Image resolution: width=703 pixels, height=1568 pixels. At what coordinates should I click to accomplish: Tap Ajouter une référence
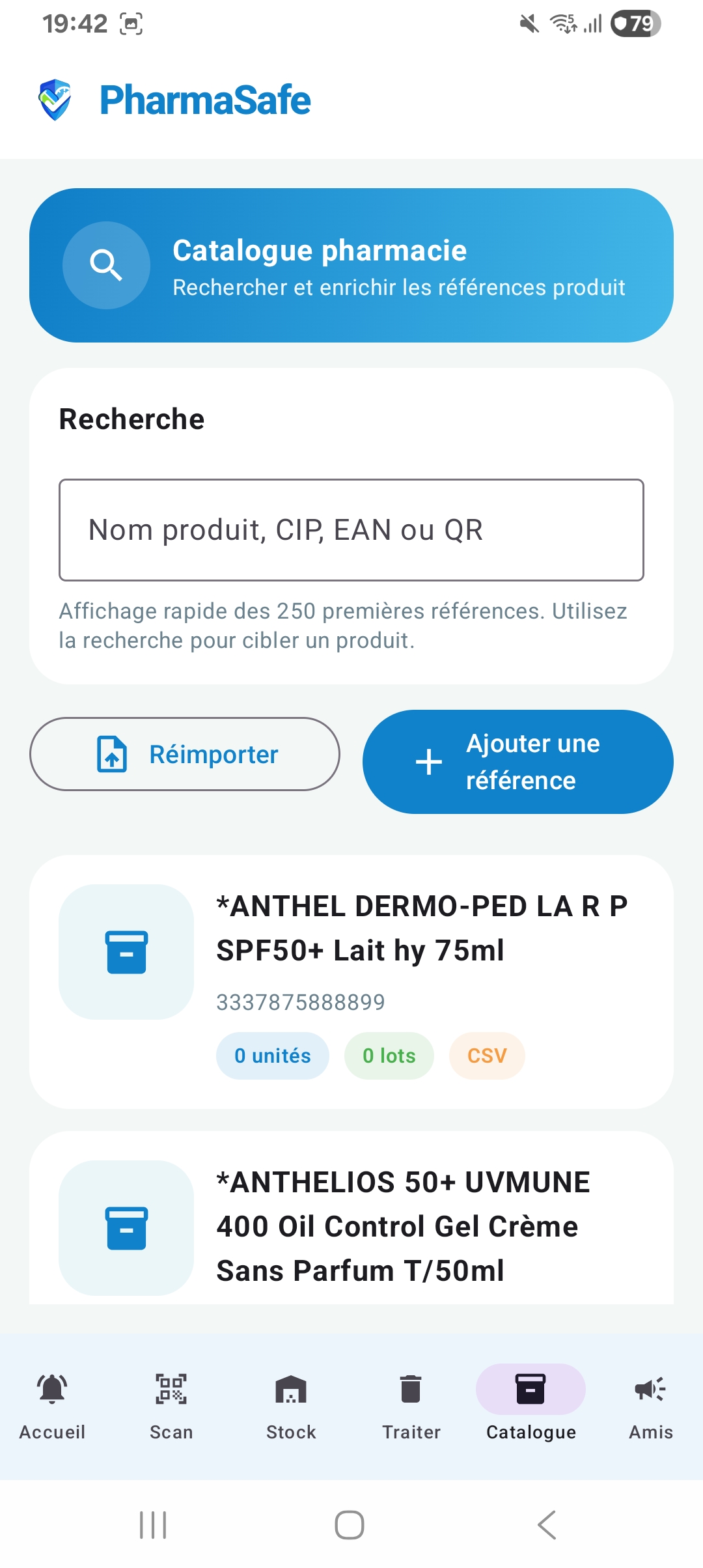pyautogui.click(x=518, y=761)
